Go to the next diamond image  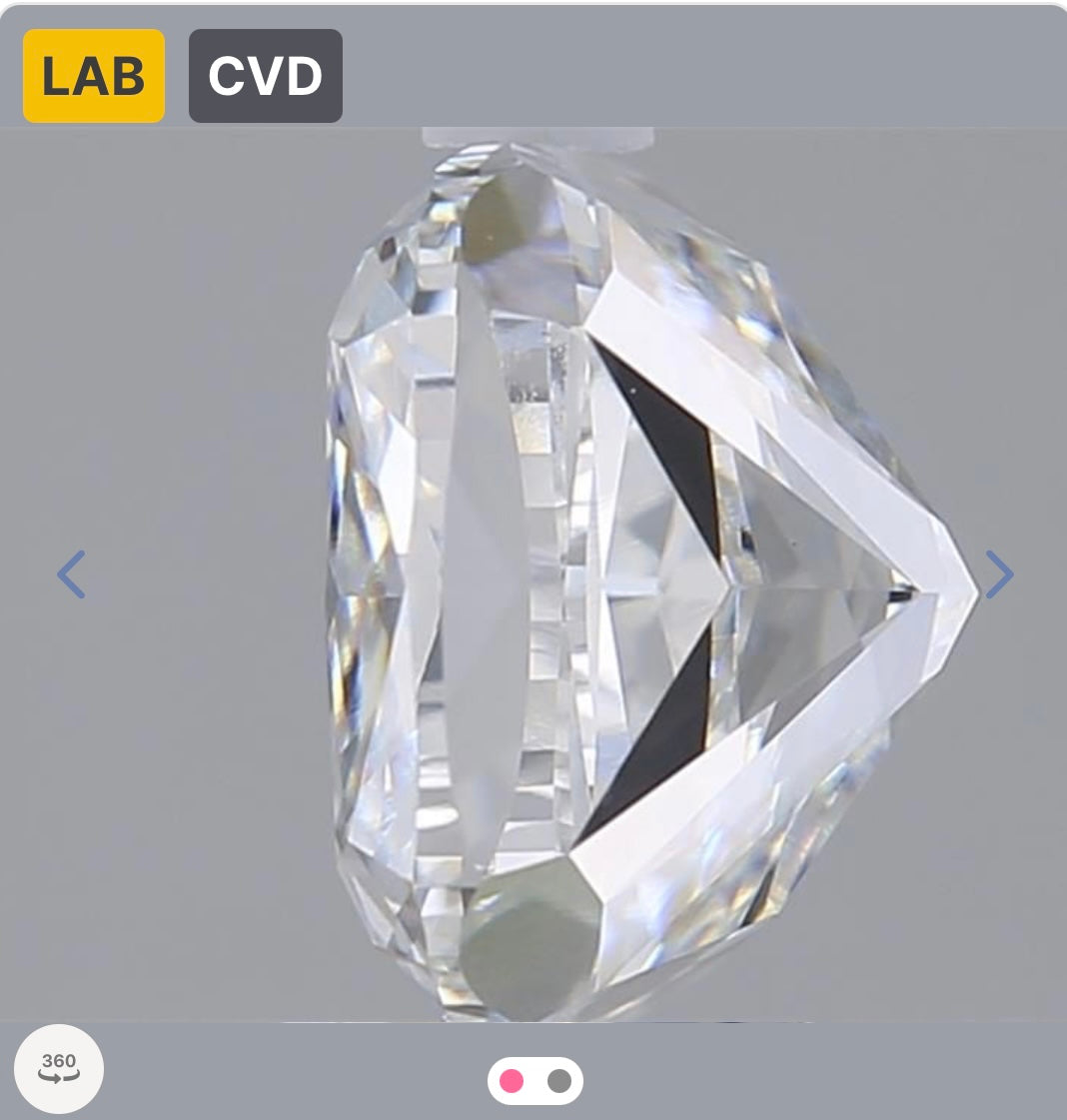(998, 574)
